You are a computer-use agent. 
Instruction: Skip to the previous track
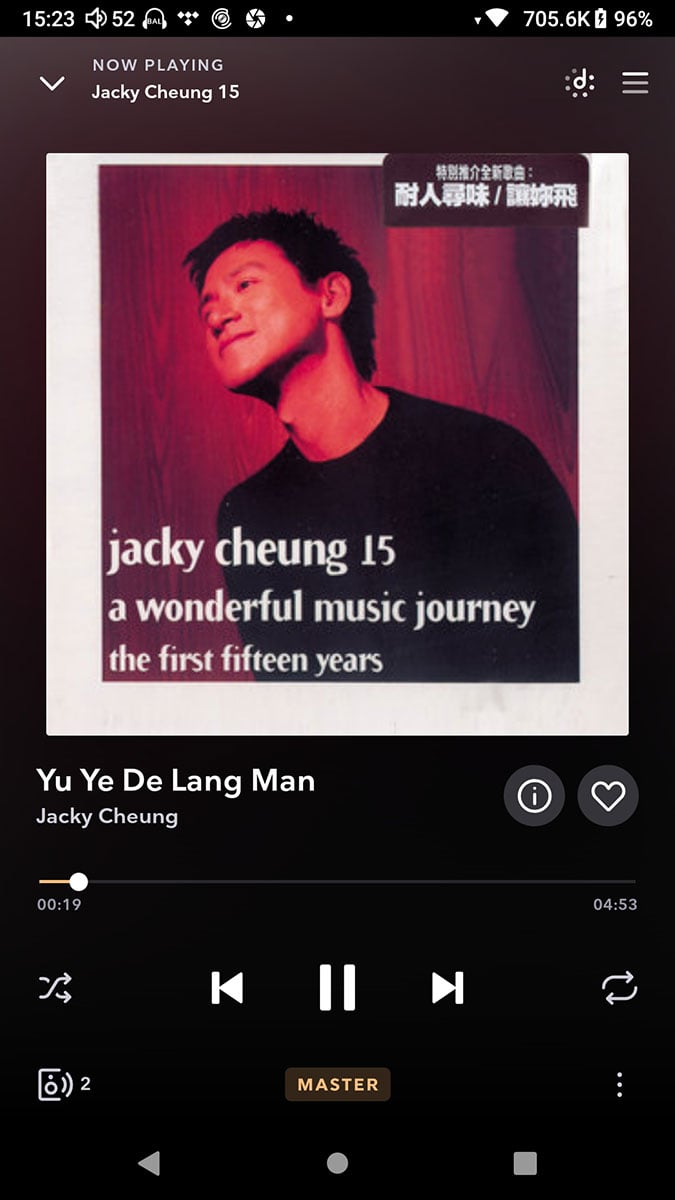pos(227,988)
